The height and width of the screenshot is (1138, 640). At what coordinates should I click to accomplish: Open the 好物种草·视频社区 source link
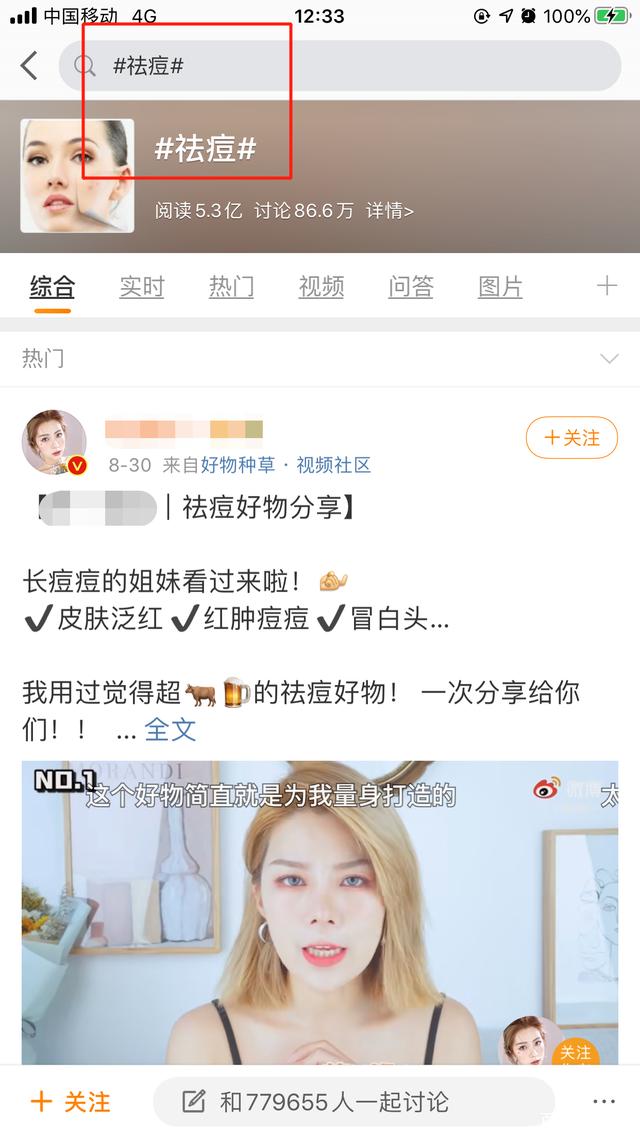(x=286, y=465)
